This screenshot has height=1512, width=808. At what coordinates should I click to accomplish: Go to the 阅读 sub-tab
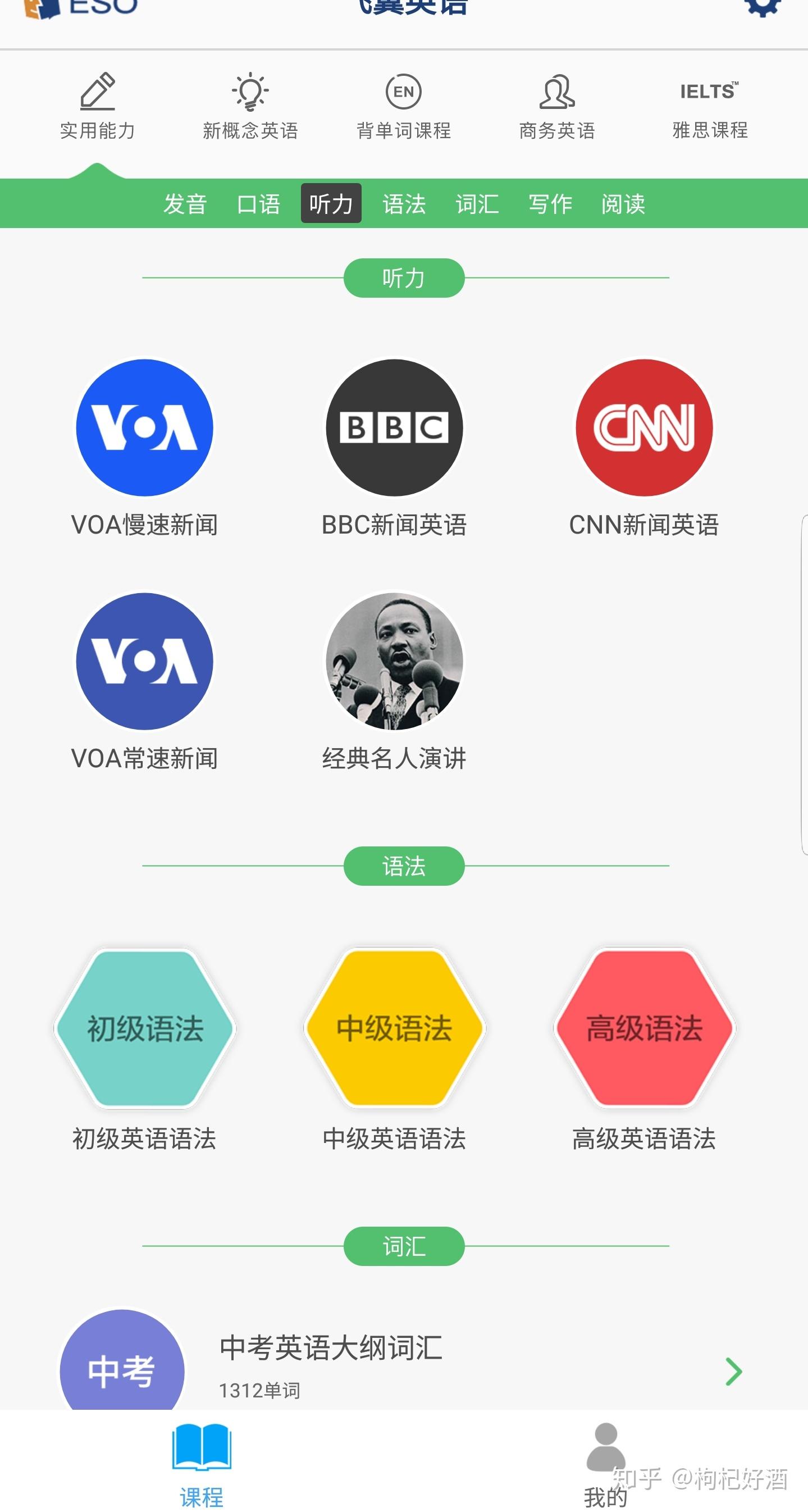(623, 204)
